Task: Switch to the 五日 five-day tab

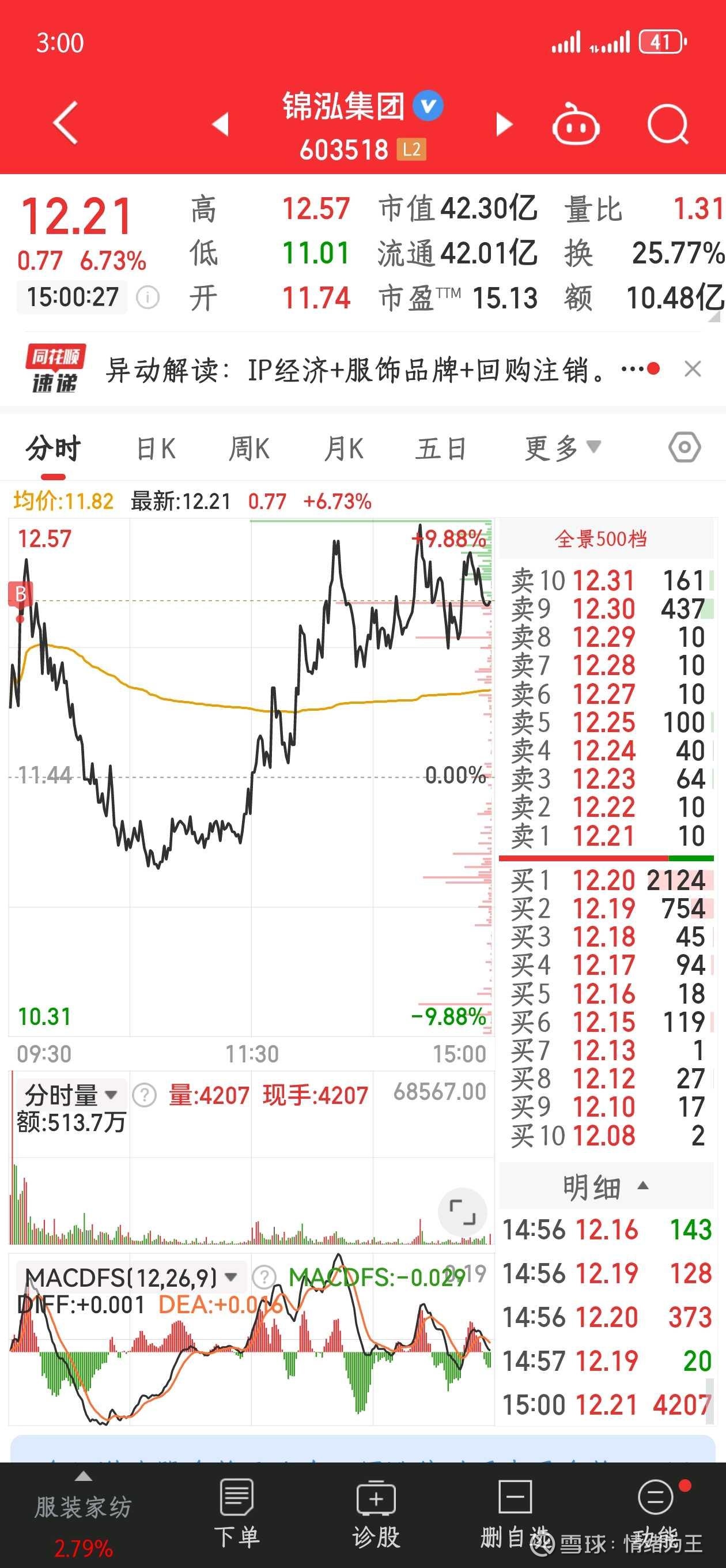Action: [441, 446]
